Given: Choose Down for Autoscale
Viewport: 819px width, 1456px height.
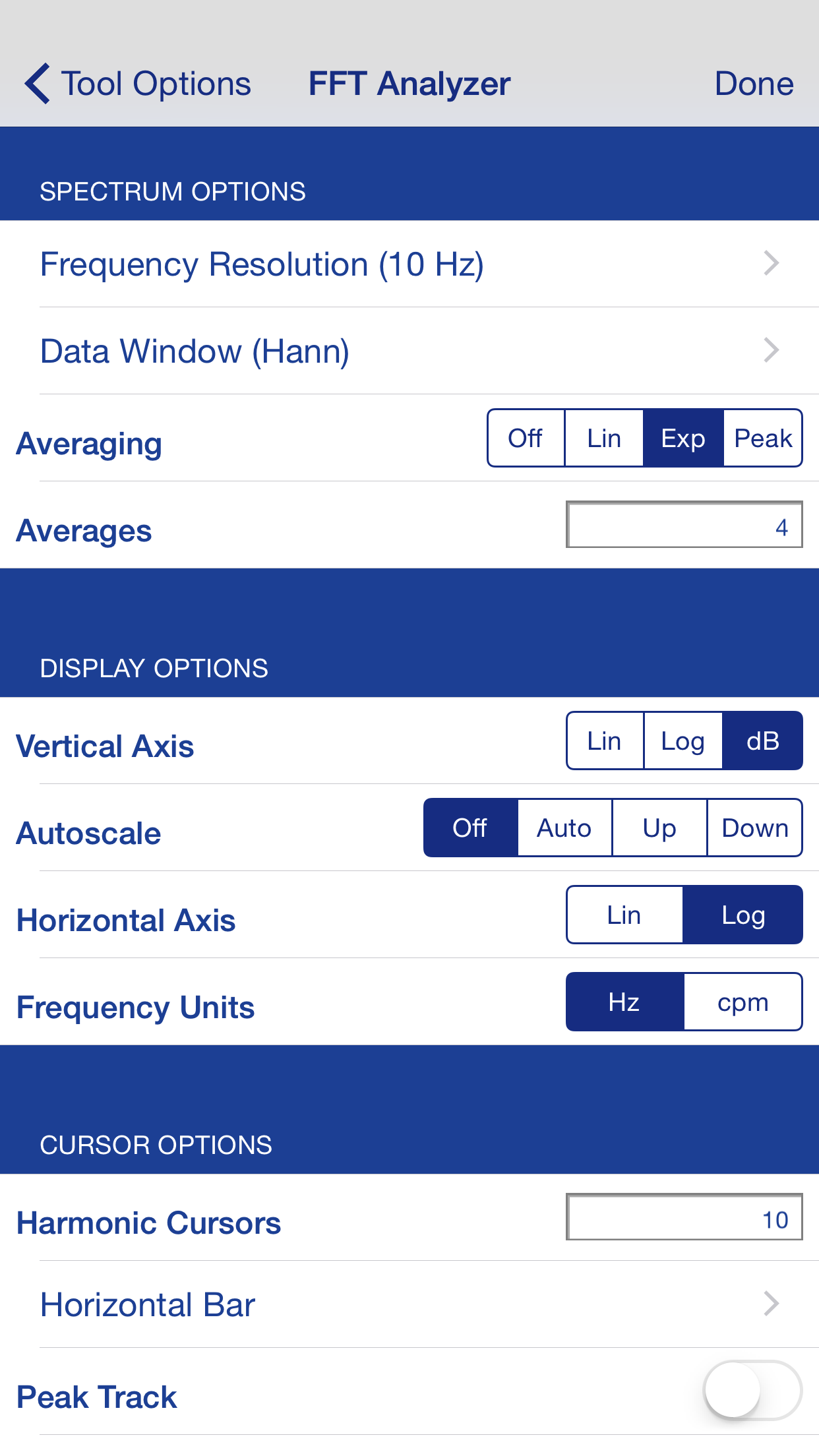Looking at the screenshot, I should 755,828.
